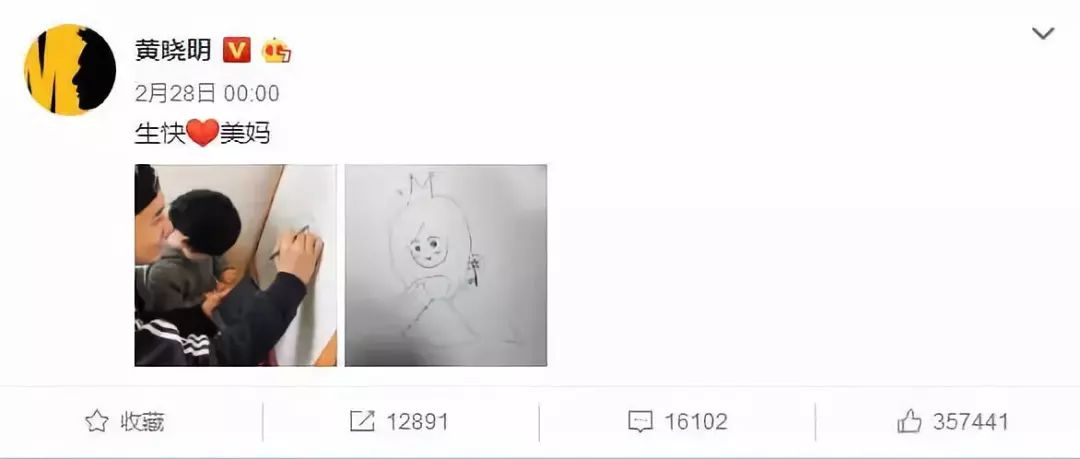View the princess sketch image
Viewport: 1080px width, 459px height.
pos(446,265)
